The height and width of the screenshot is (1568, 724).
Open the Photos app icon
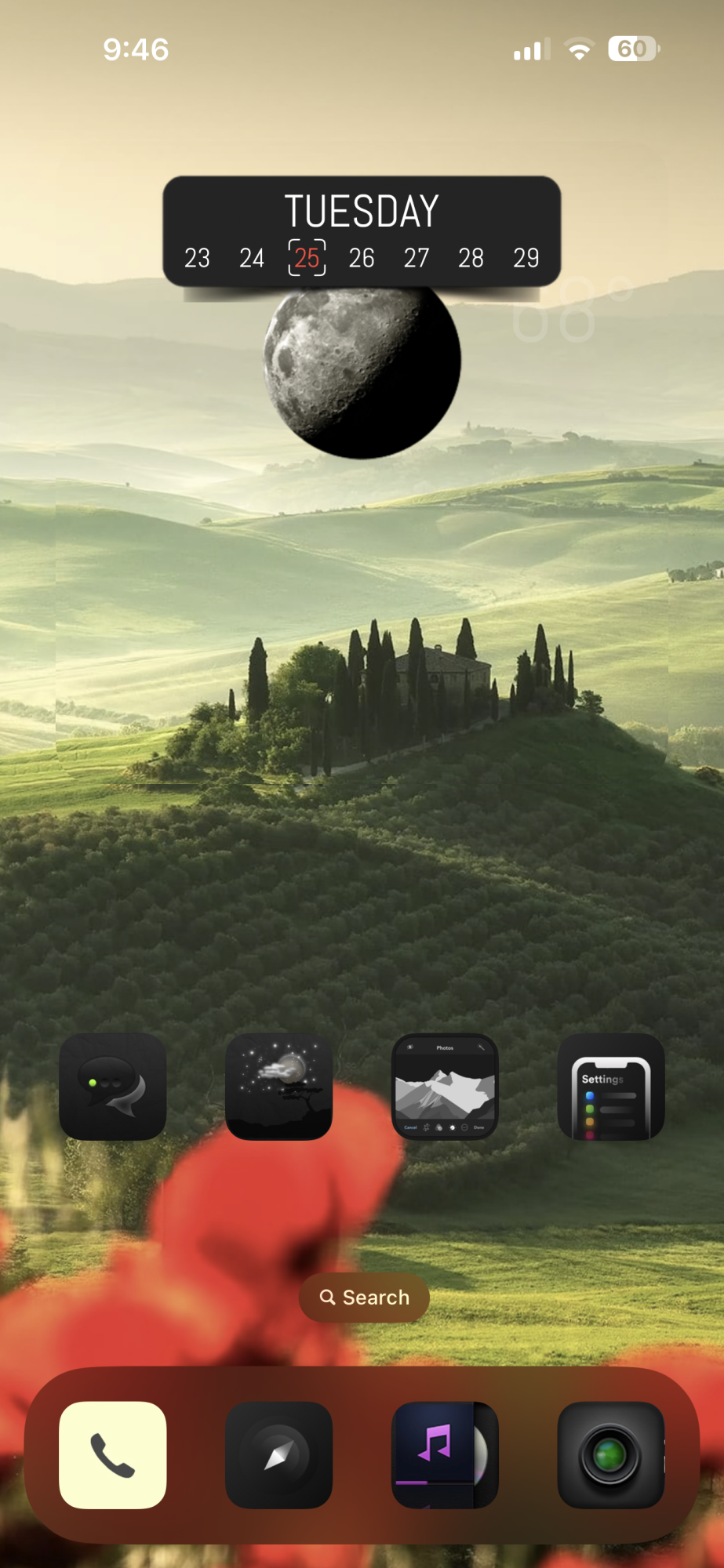point(445,1086)
